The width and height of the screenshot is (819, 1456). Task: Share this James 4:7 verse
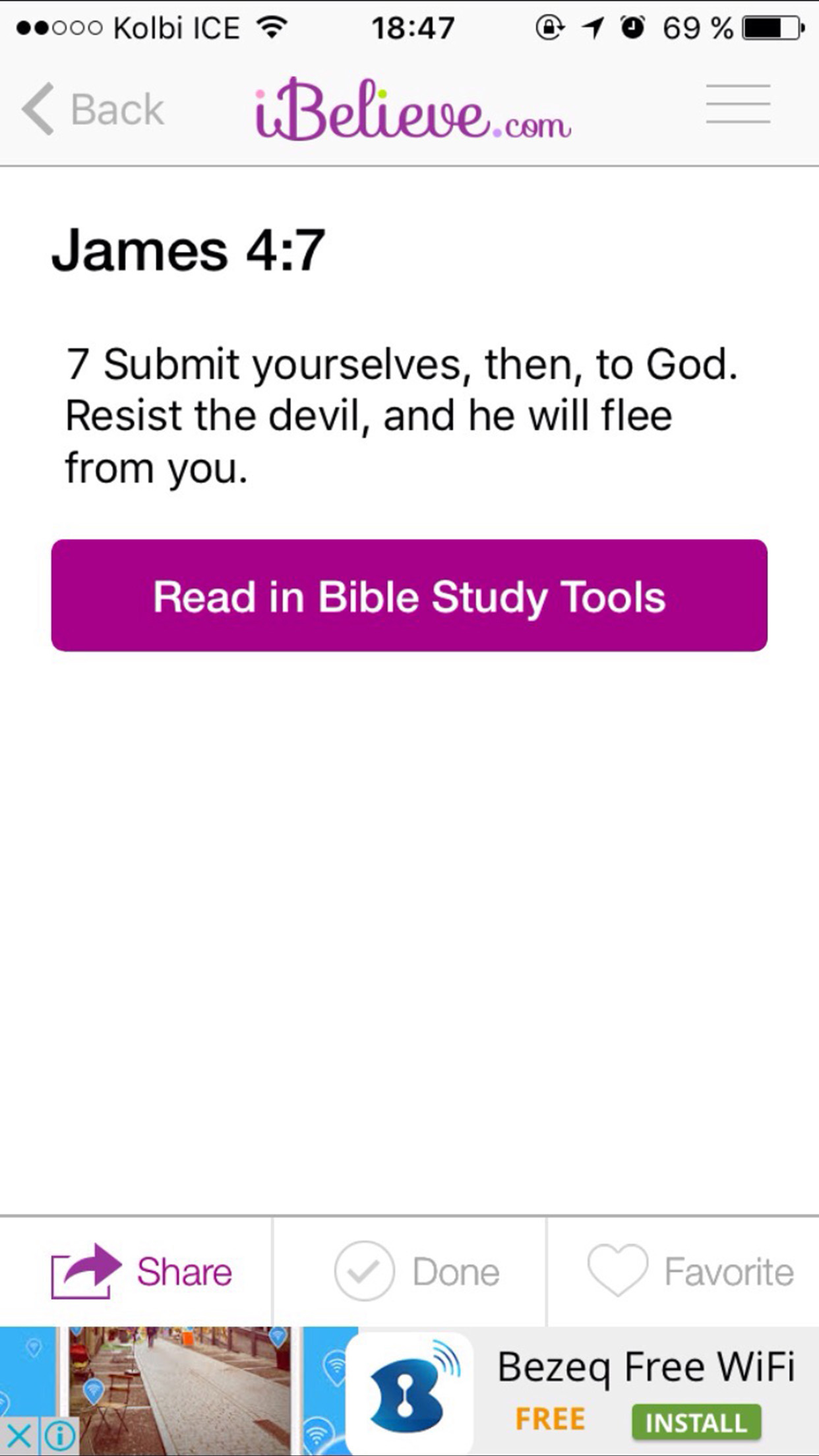click(141, 1271)
